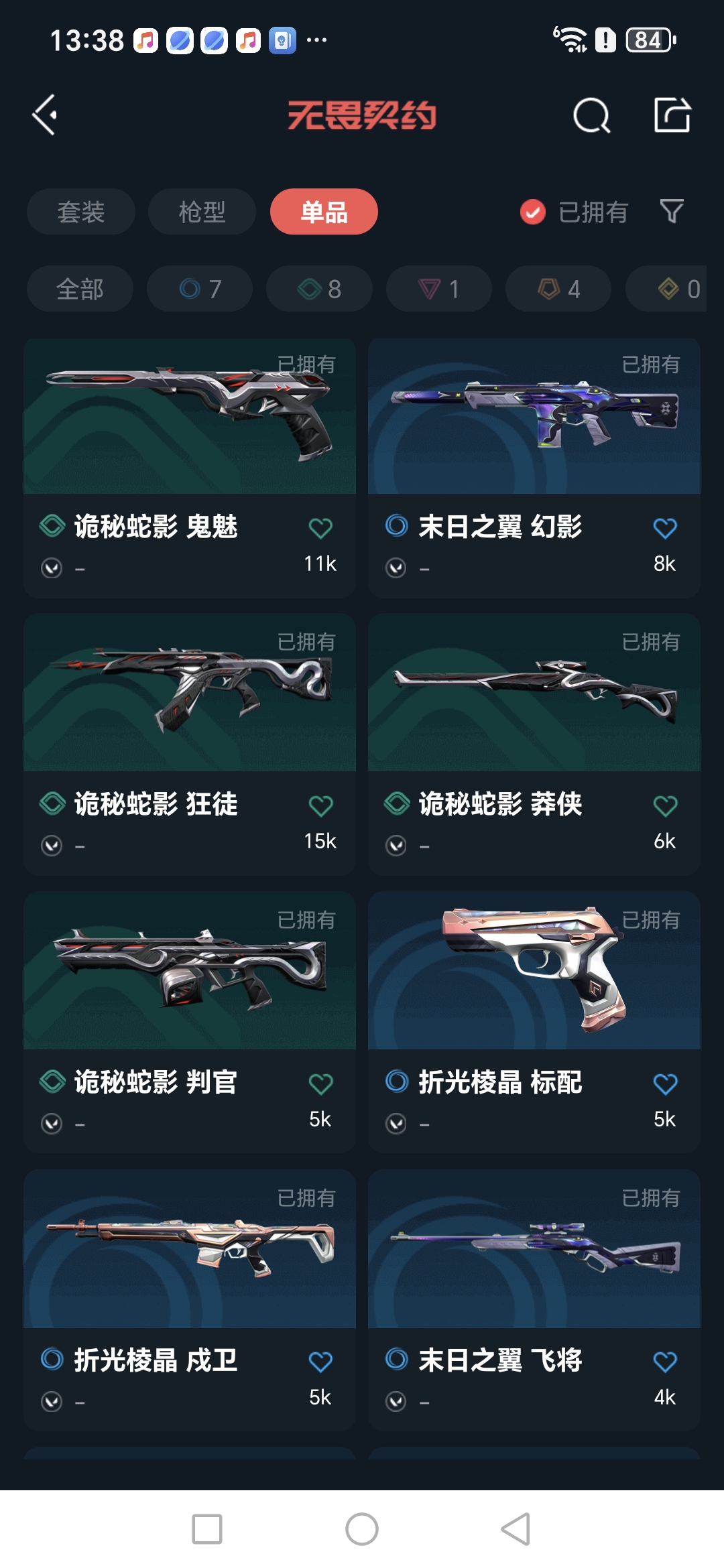The height and width of the screenshot is (1568, 724).
Task: Open the search function
Action: (591, 115)
